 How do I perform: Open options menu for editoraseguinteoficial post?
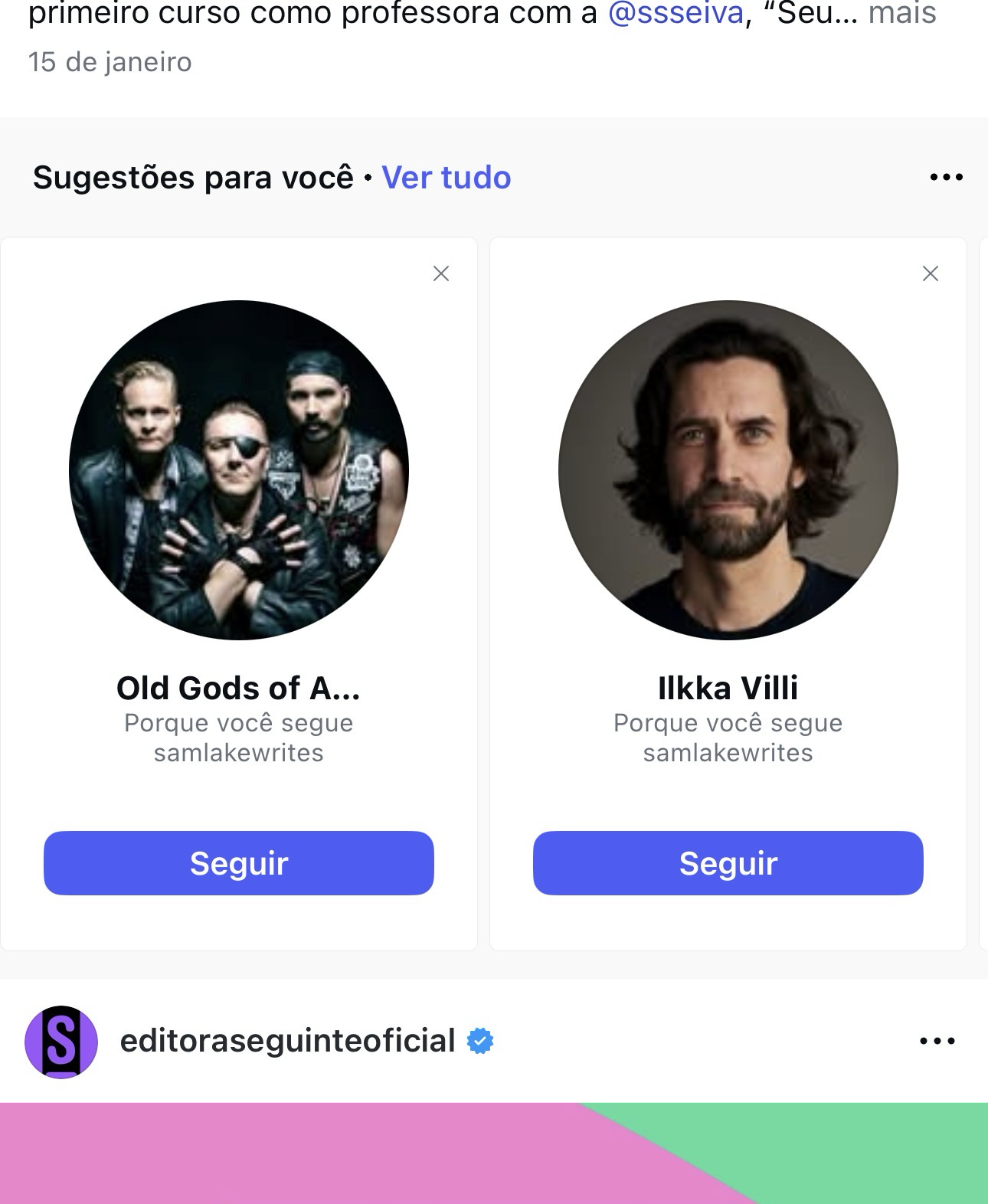[x=937, y=1041]
